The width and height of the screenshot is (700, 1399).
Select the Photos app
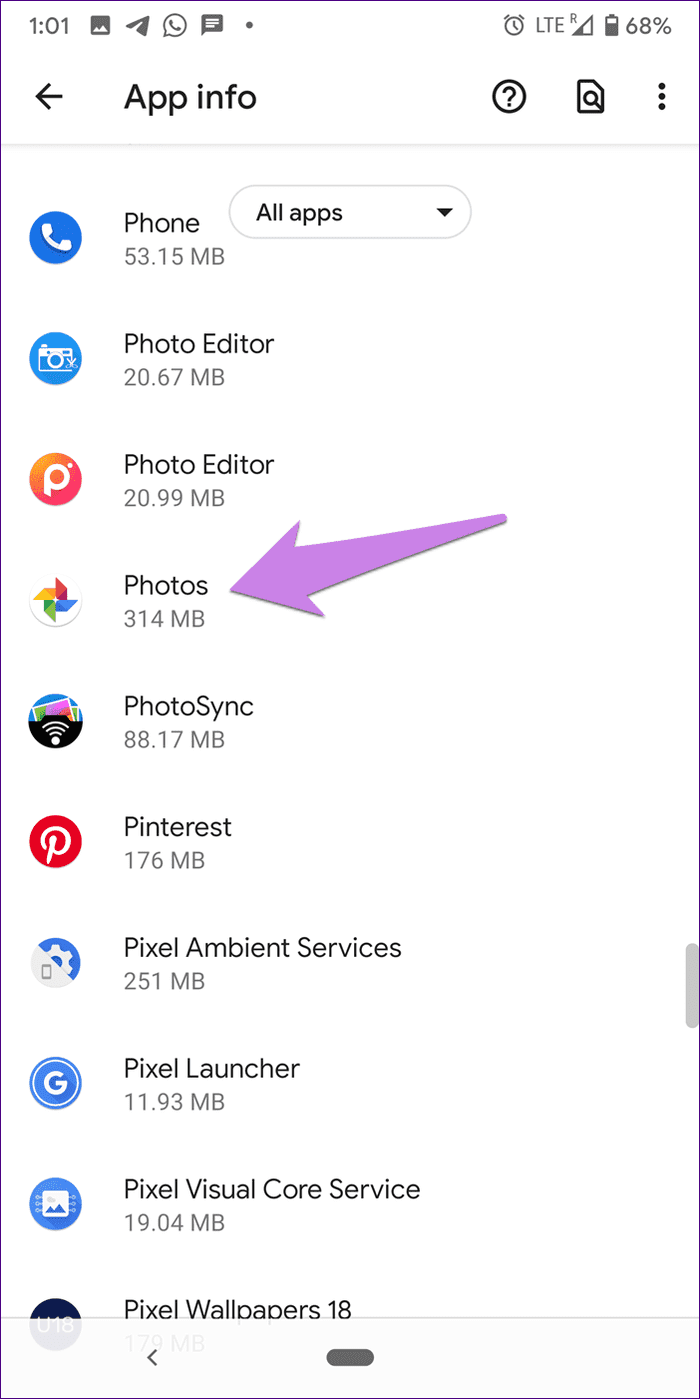(x=165, y=601)
